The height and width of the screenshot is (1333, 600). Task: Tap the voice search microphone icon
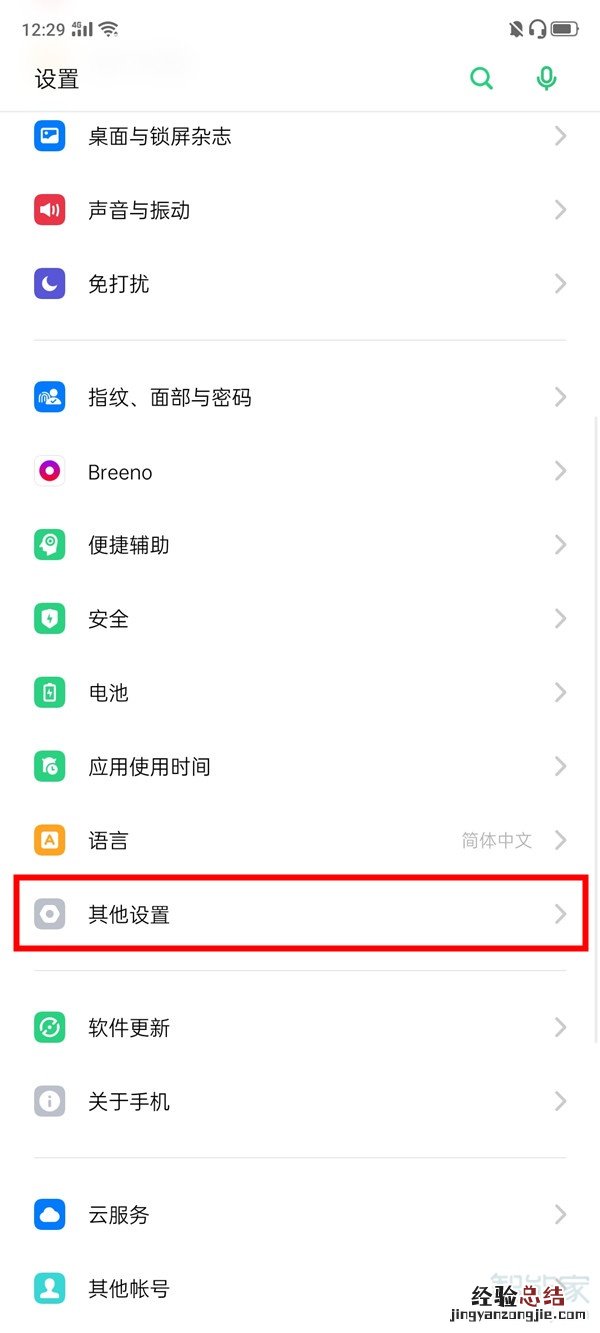546,79
